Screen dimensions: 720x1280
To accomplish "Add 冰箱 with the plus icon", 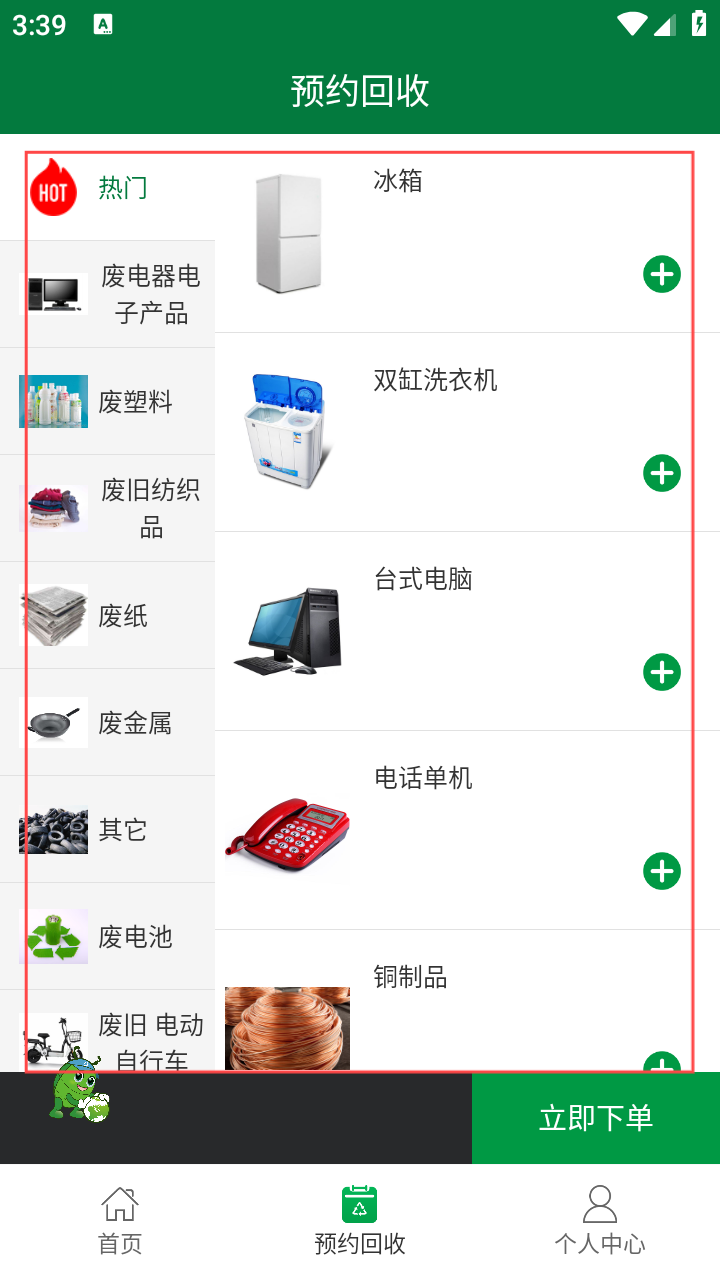I will click(x=662, y=274).
